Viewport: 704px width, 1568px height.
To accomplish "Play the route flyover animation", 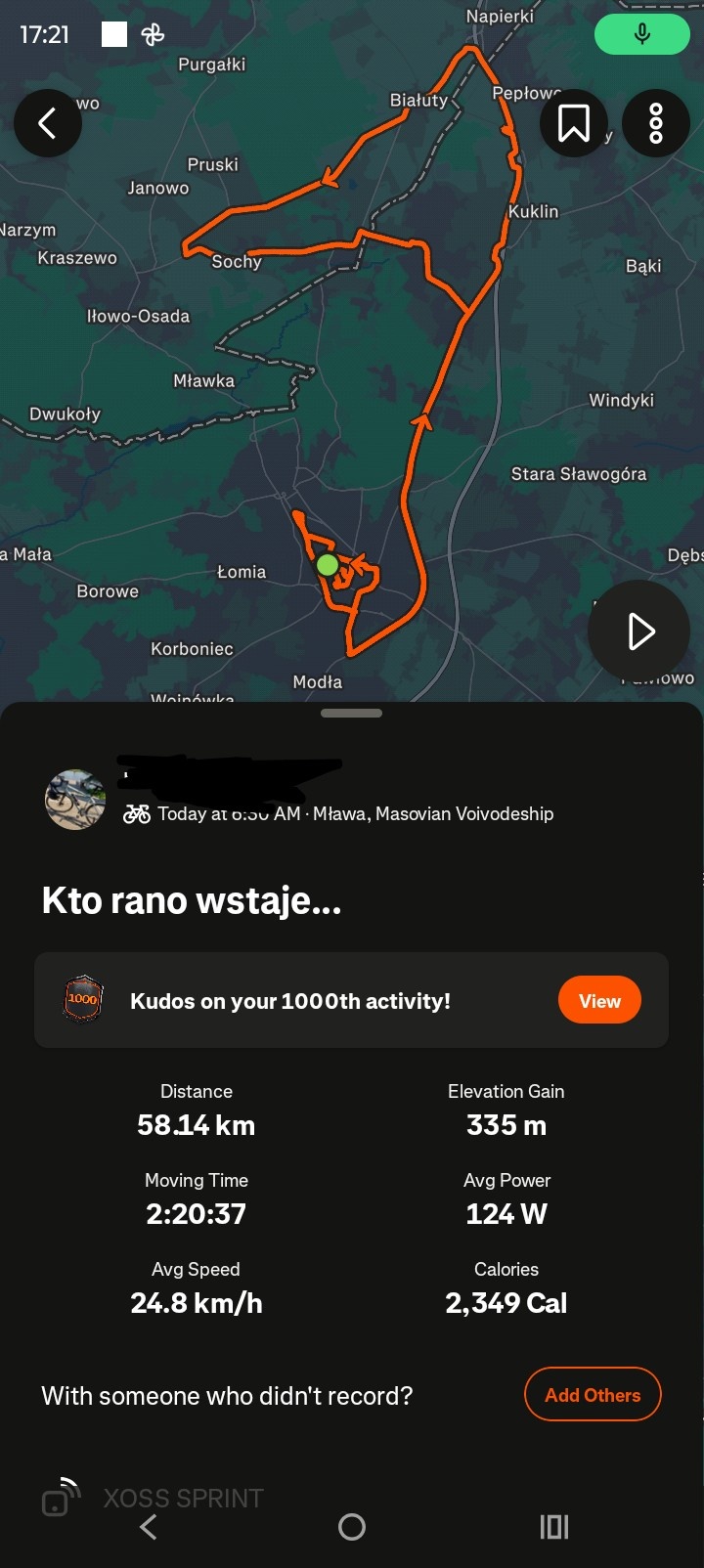I will click(x=639, y=632).
